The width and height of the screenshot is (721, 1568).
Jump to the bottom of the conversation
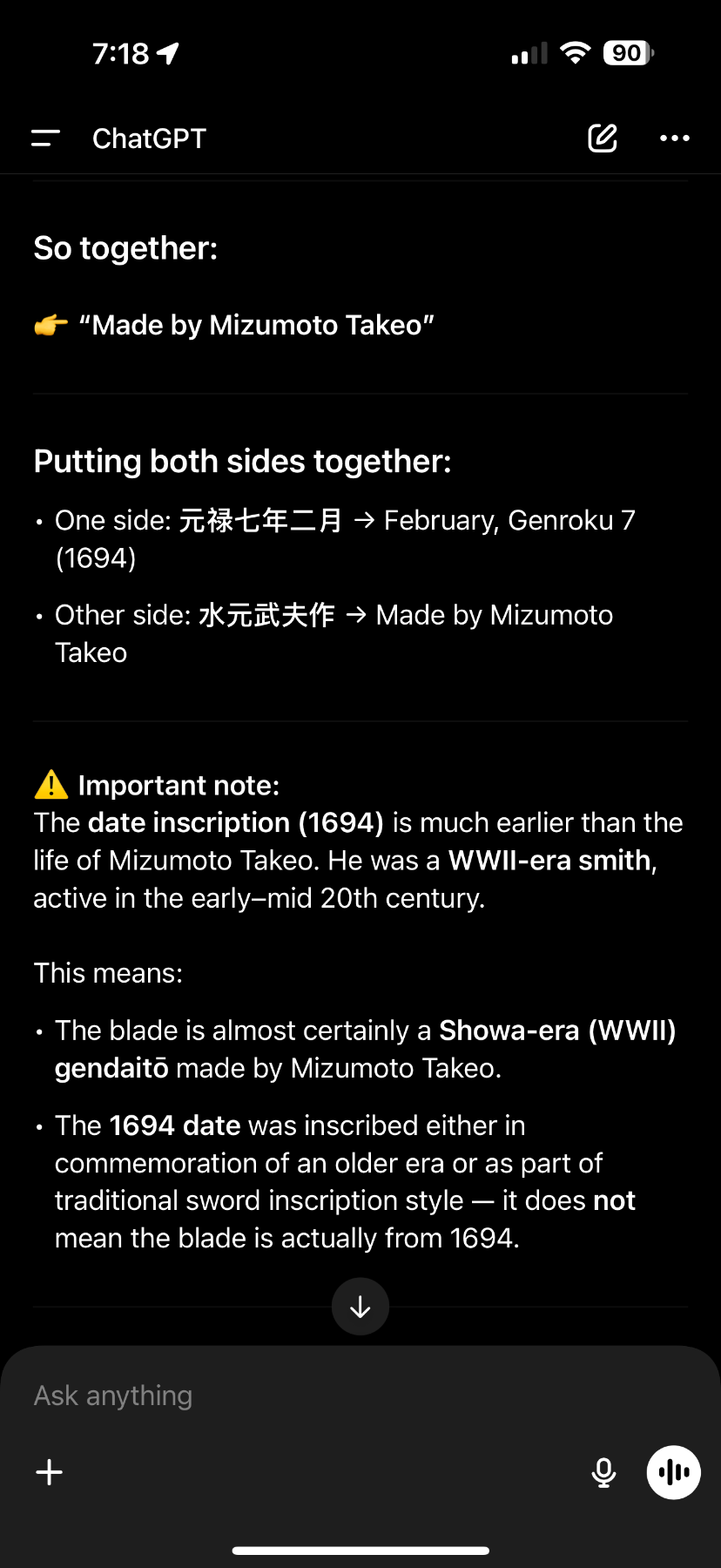tap(360, 1307)
